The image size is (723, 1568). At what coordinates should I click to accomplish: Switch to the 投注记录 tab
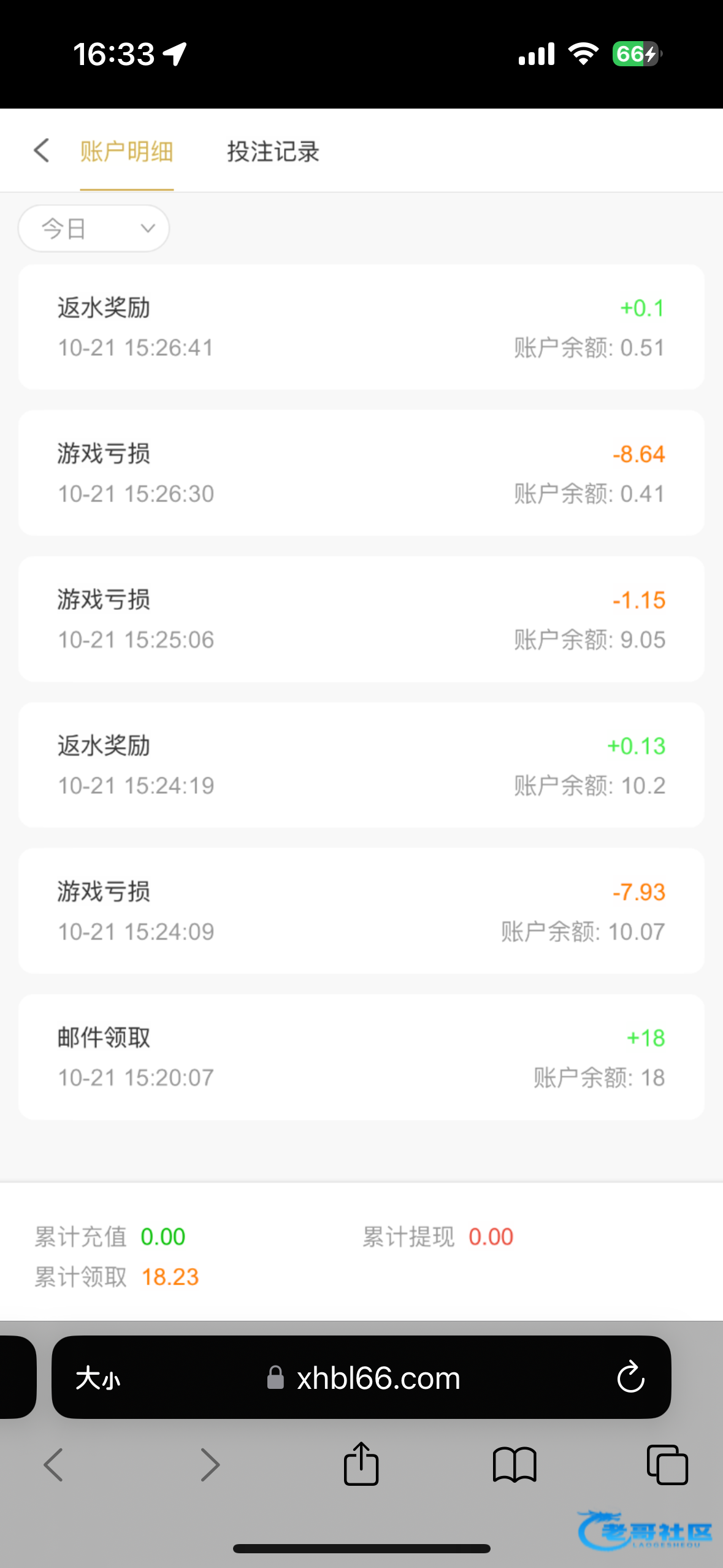point(273,152)
